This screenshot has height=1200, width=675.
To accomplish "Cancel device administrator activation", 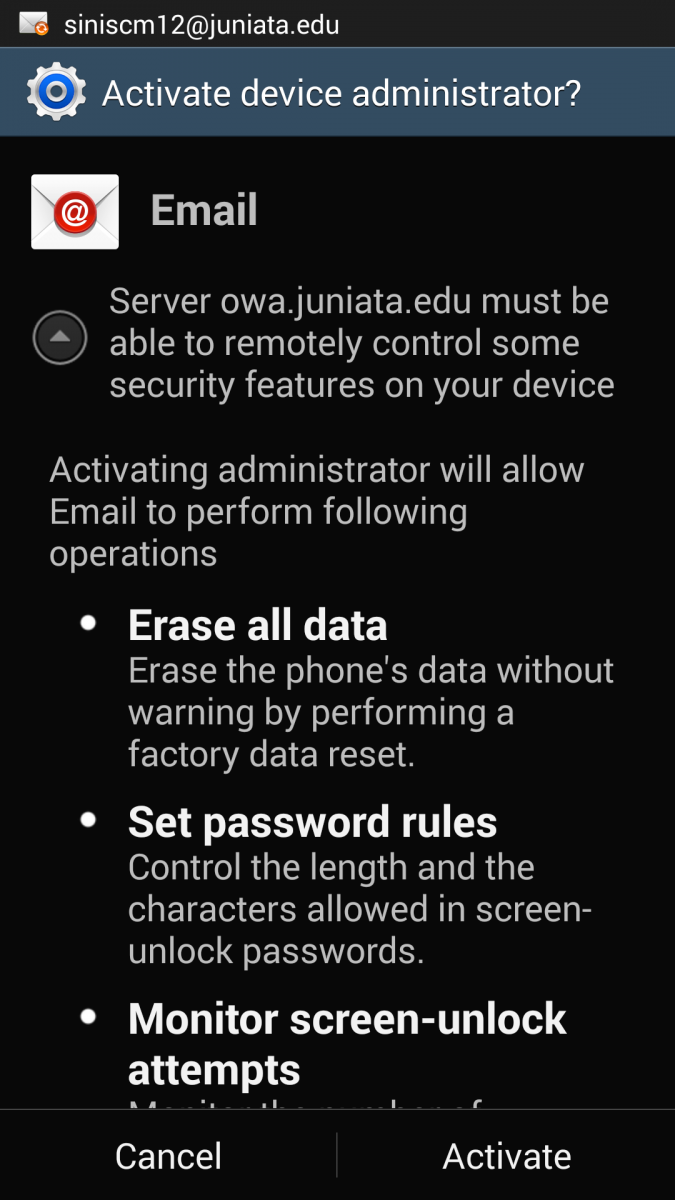I will tap(168, 1156).
